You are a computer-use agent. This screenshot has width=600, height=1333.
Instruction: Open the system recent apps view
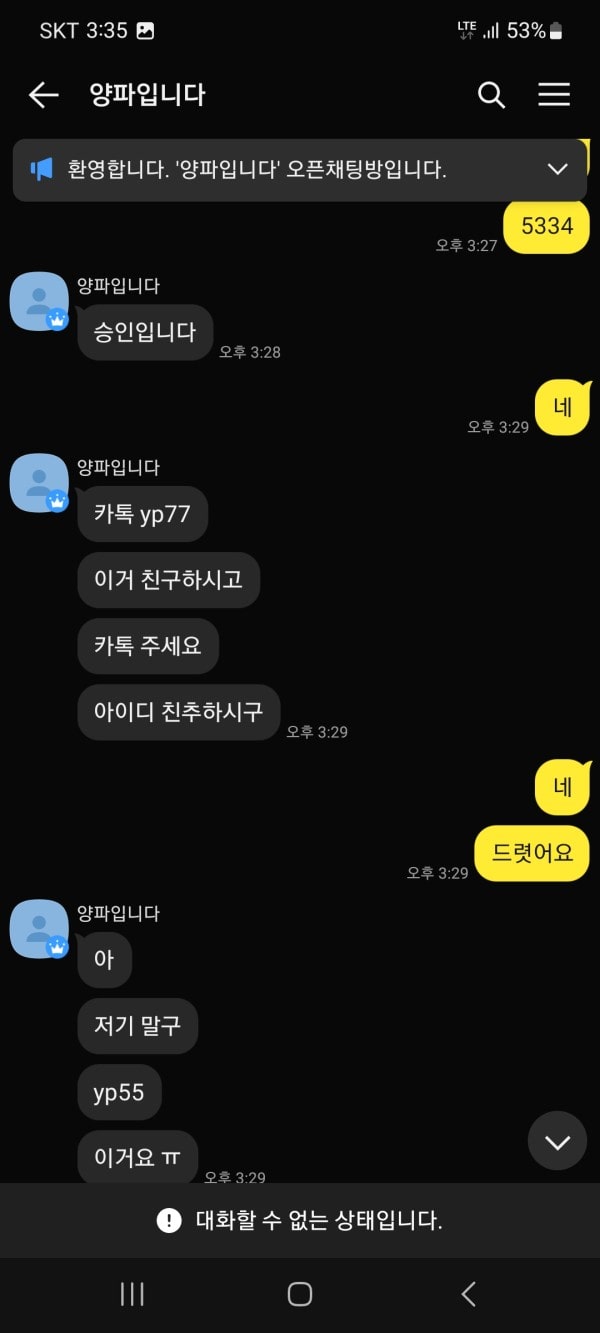132,1294
